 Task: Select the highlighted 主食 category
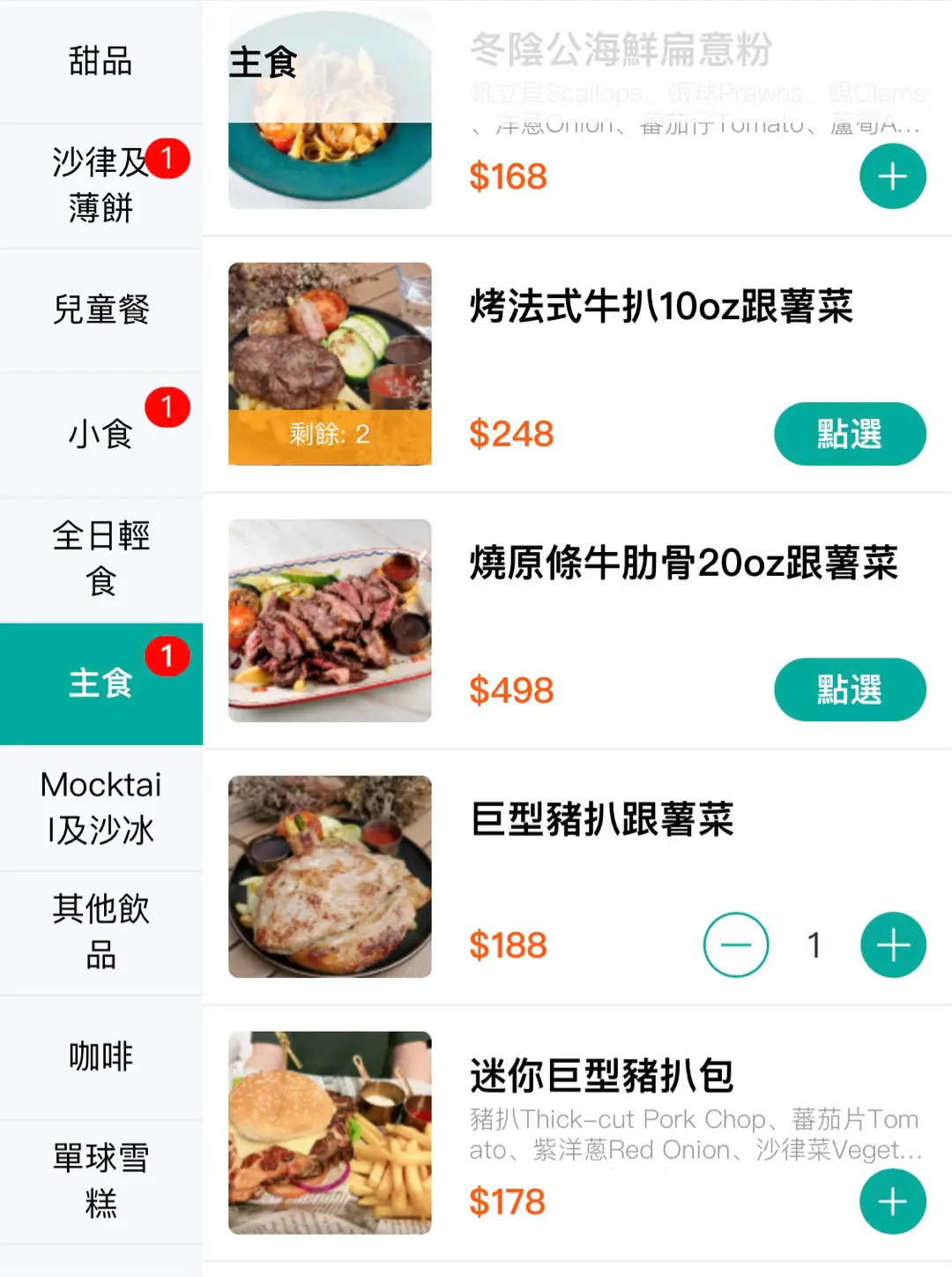100,683
